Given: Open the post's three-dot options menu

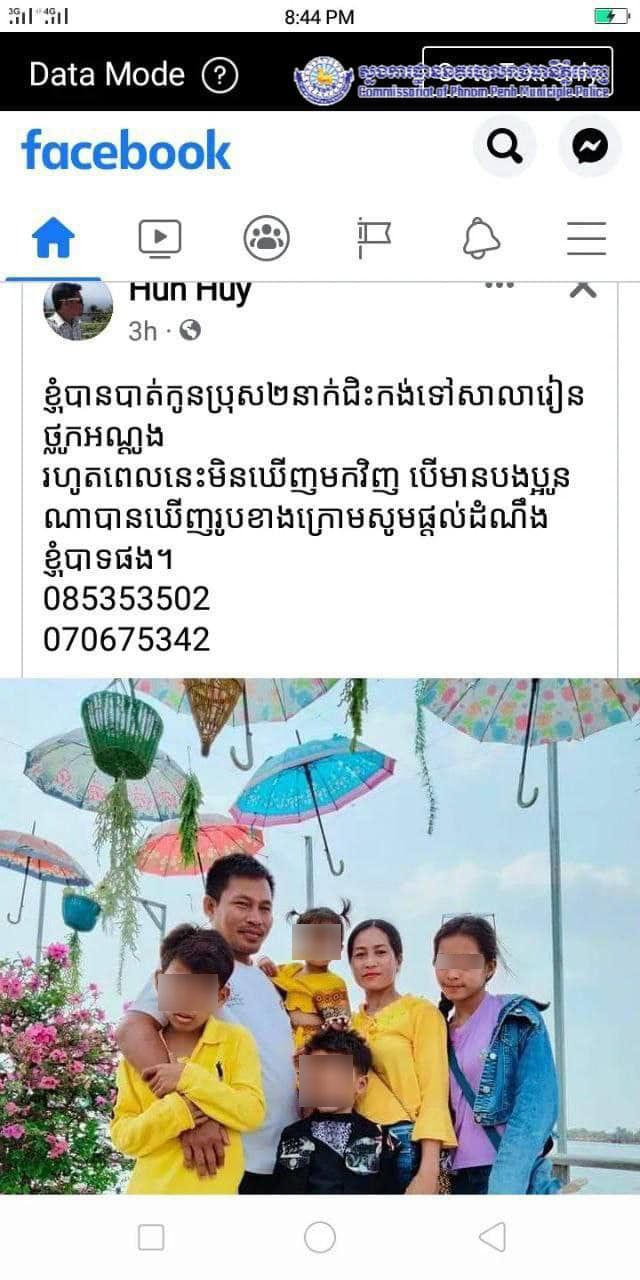Looking at the screenshot, I should (x=499, y=287).
